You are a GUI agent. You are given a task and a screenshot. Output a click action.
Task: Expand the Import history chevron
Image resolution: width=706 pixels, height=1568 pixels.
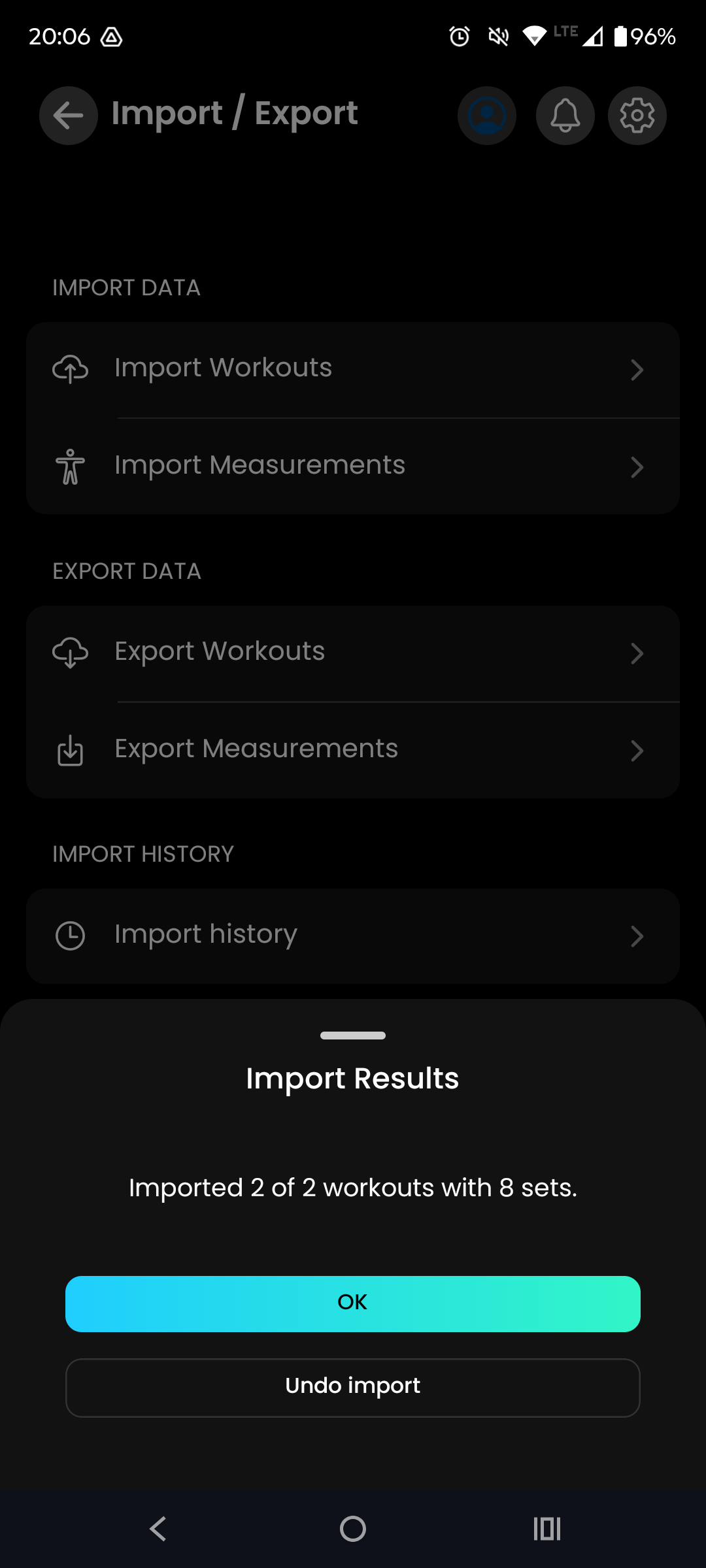click(x=637, y=936)
